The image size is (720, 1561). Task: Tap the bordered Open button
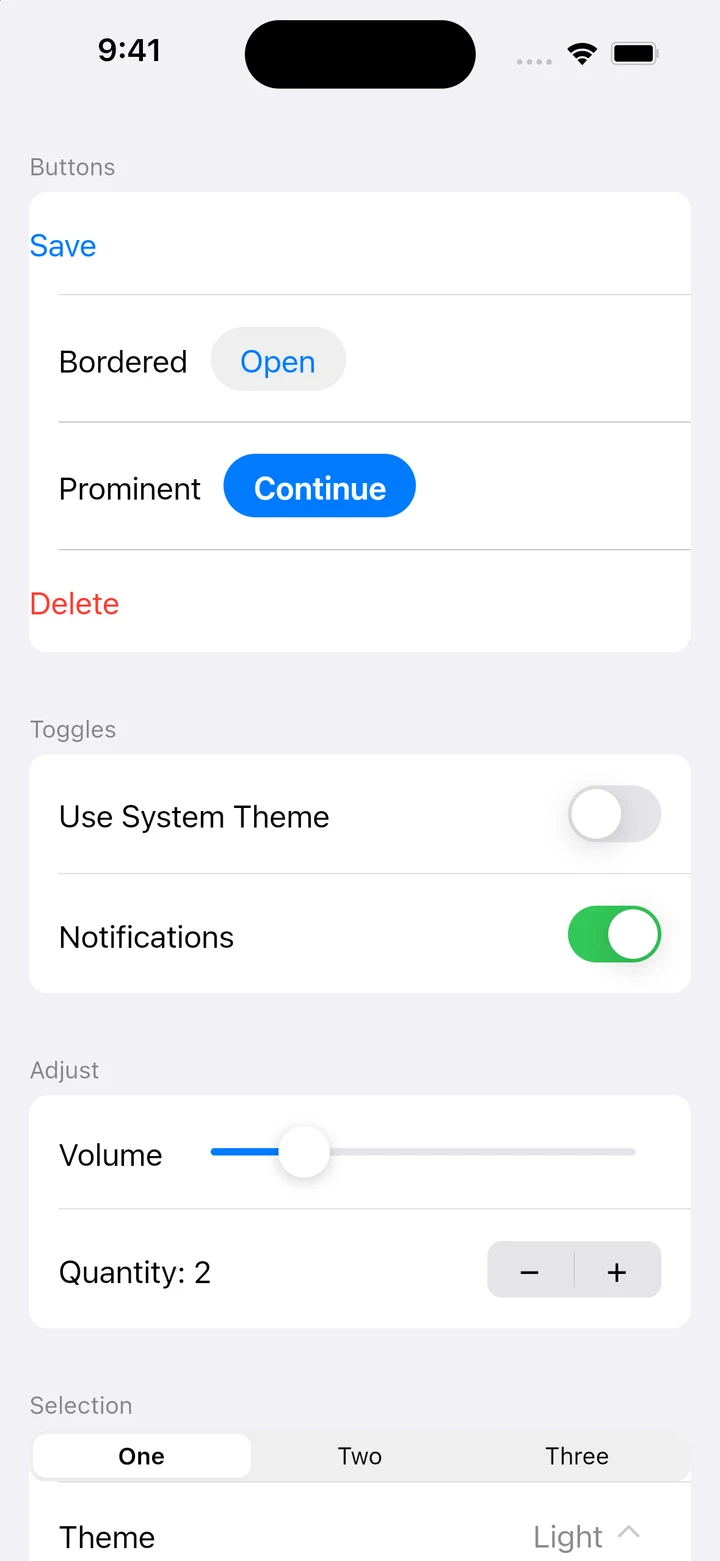coord(278,361)
